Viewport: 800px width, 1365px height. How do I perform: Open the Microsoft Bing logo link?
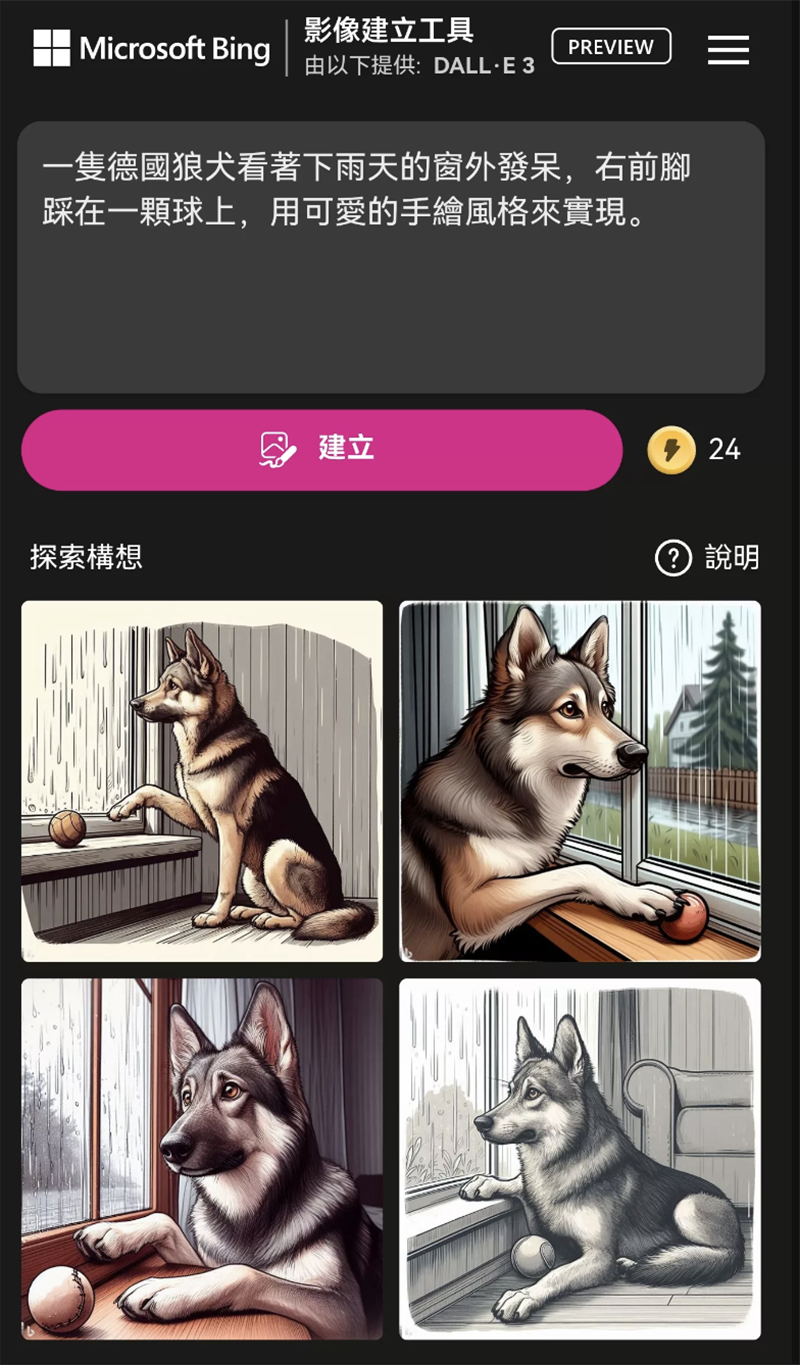152,48
